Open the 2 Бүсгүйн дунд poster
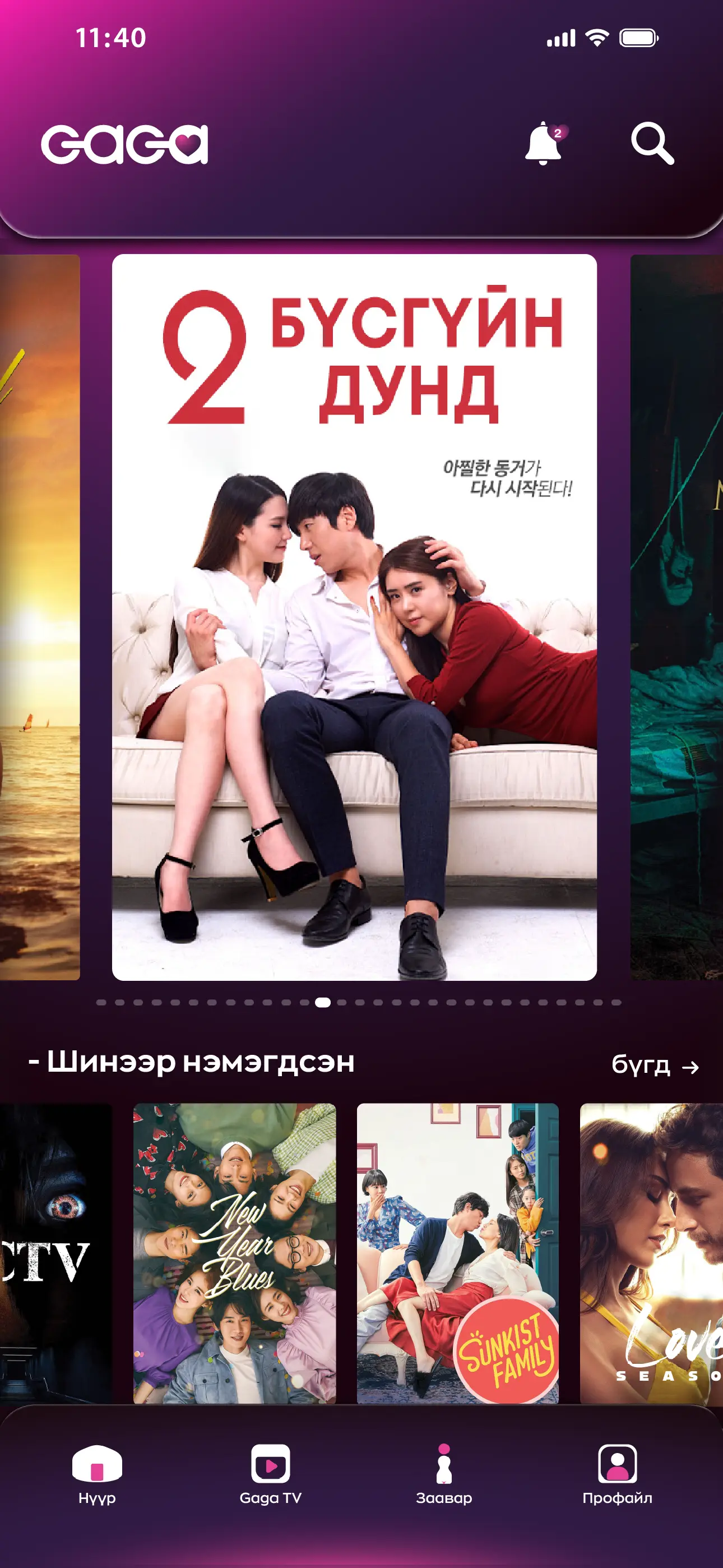The image size is (723, 1568). coord(354,617)
